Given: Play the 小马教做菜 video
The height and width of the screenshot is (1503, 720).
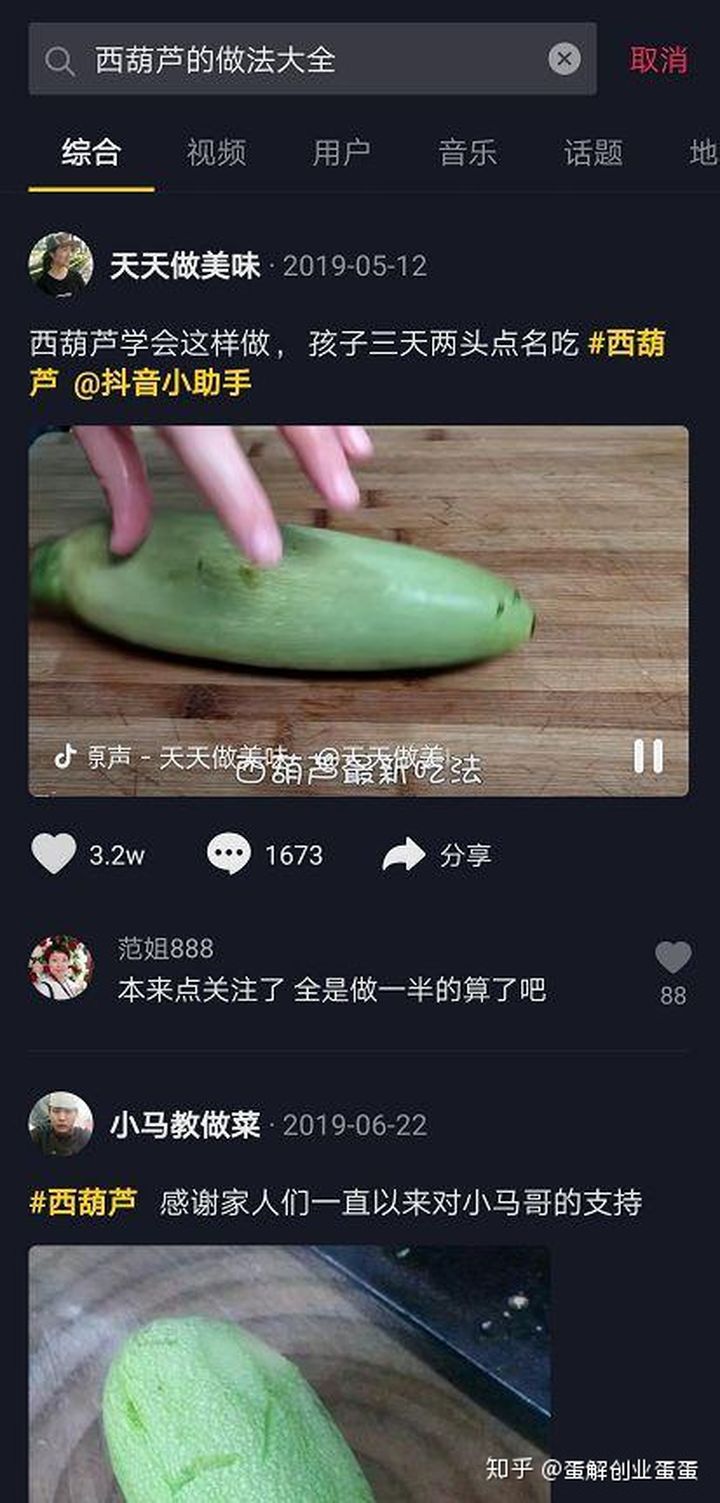Looking at the screenshot, I should (289, 1373).
